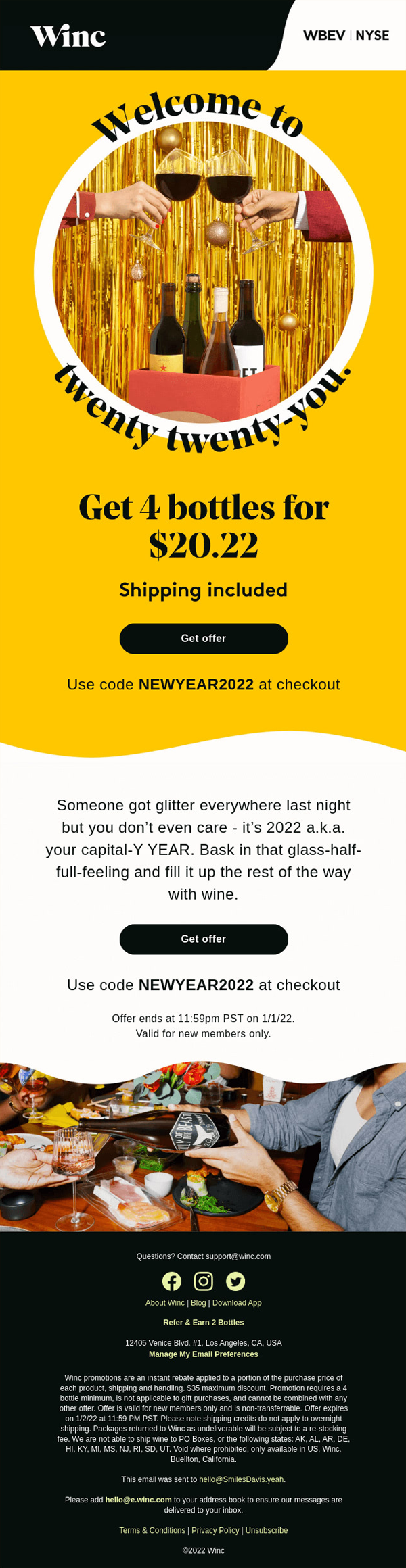The image size is (406, 1568).
Task: Open Manage My Email Preferences
Action: [204, 1354]
